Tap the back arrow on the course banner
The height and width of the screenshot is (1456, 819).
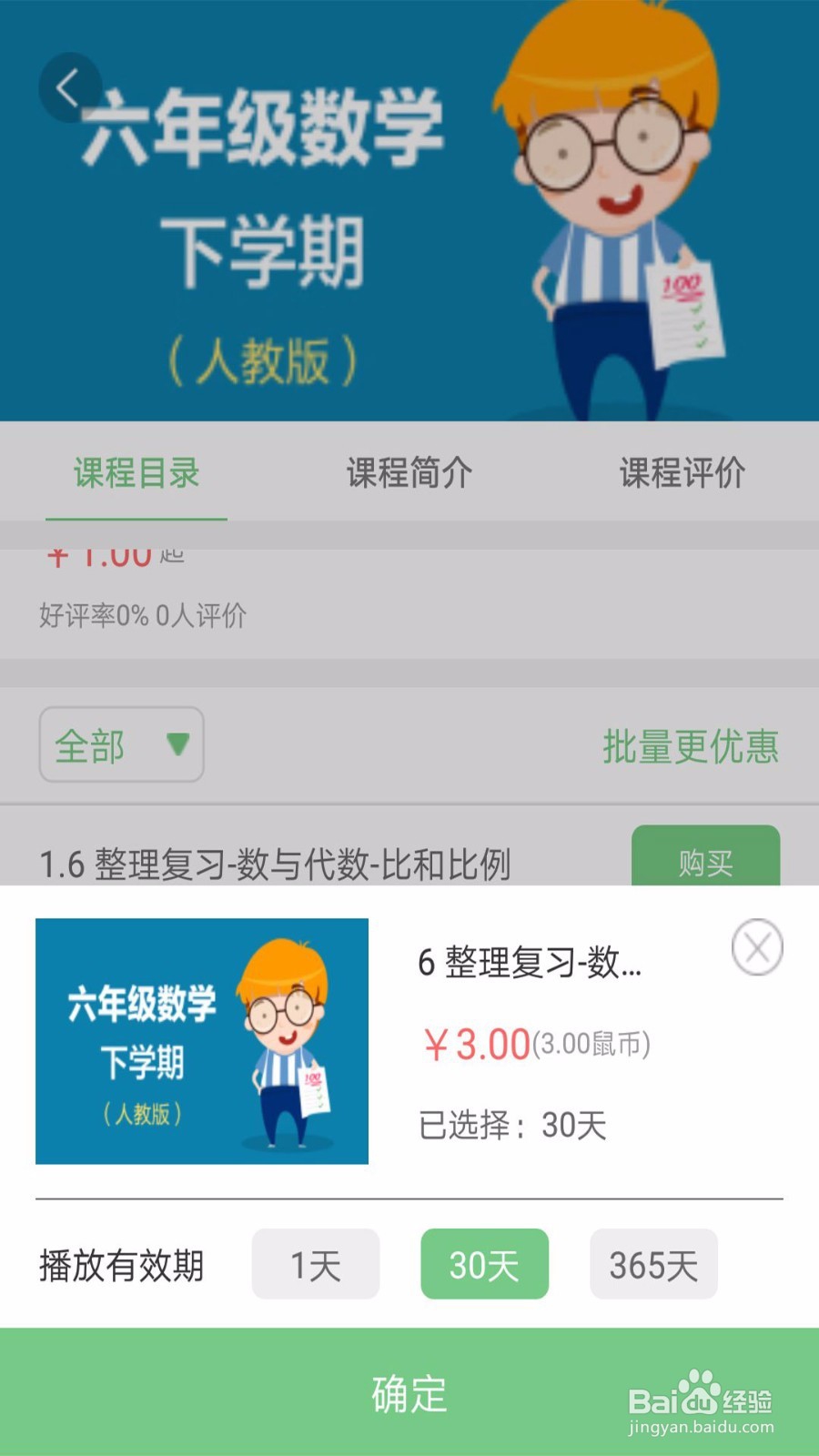(x=67, y=88)
